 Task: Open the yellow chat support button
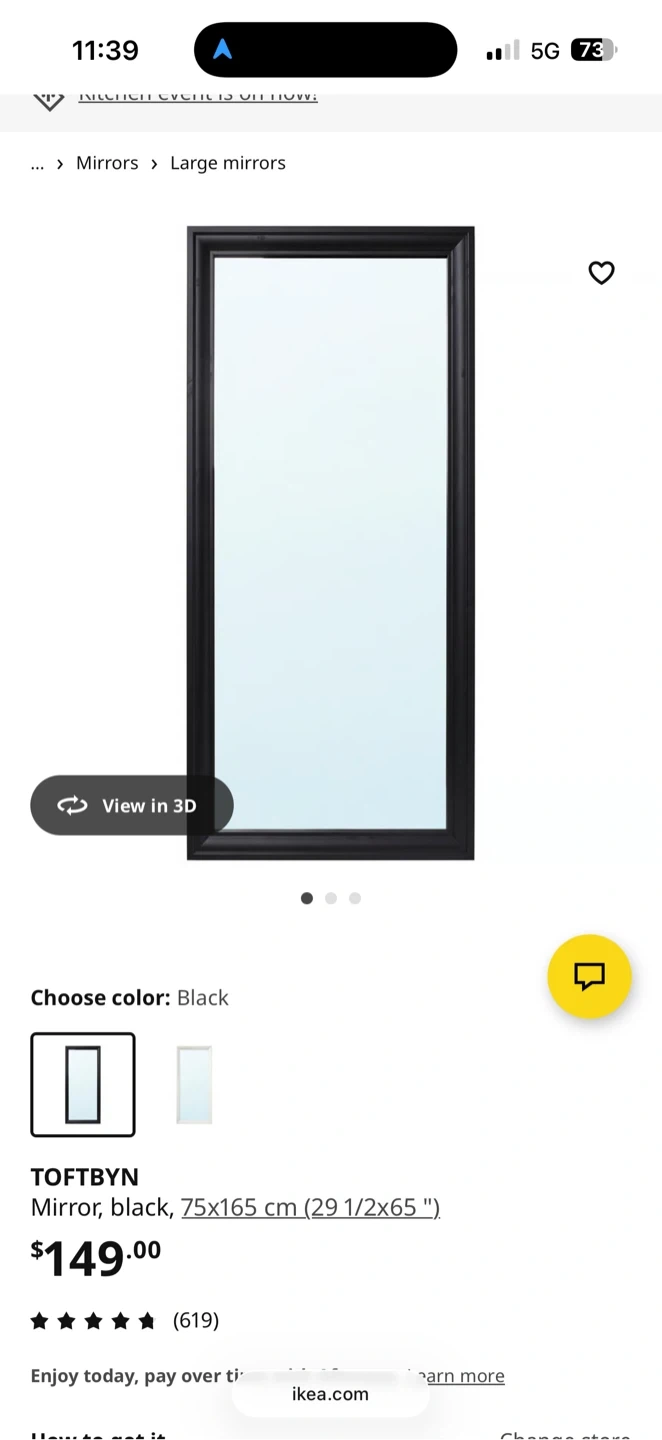click(x=589, y=976)
